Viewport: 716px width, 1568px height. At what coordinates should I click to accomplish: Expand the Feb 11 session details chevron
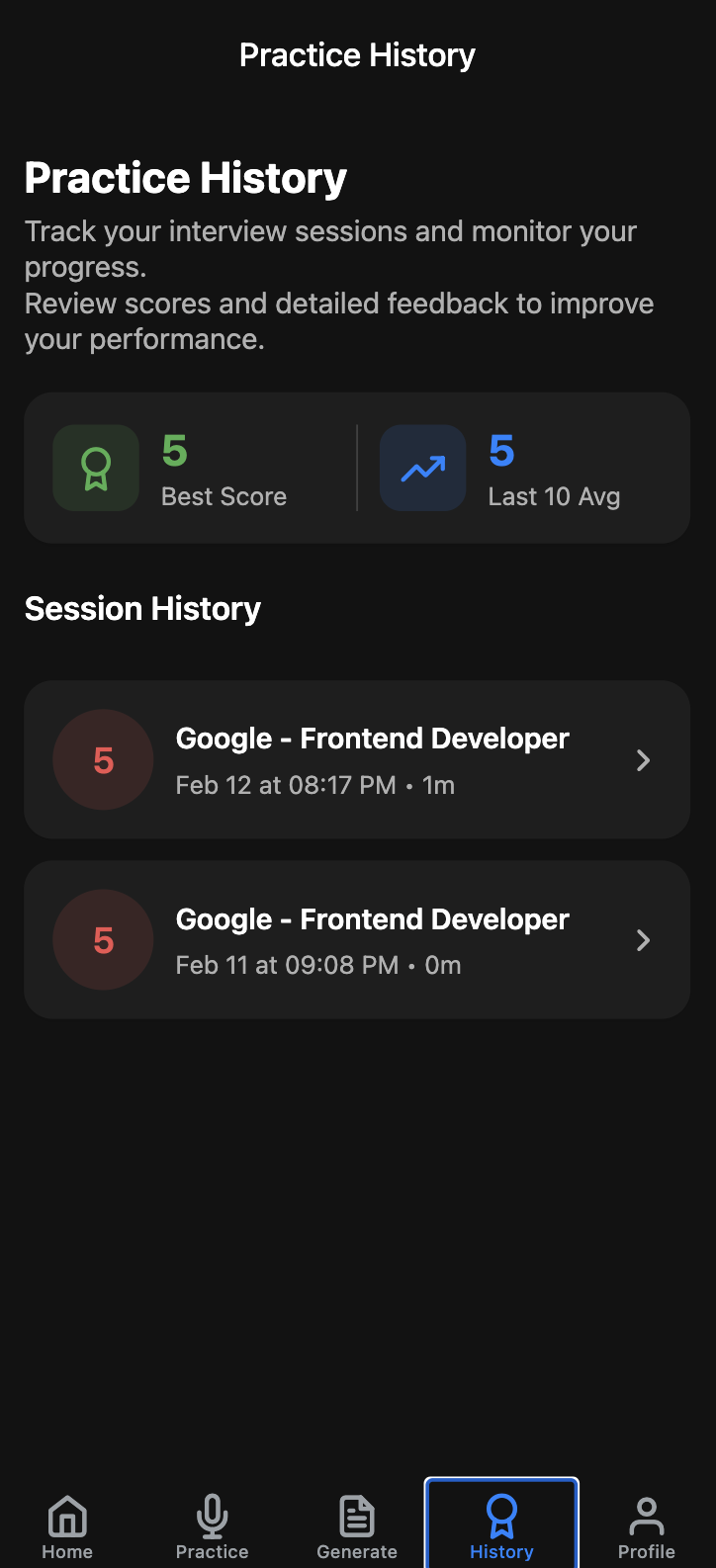click(x=643, y=939)
